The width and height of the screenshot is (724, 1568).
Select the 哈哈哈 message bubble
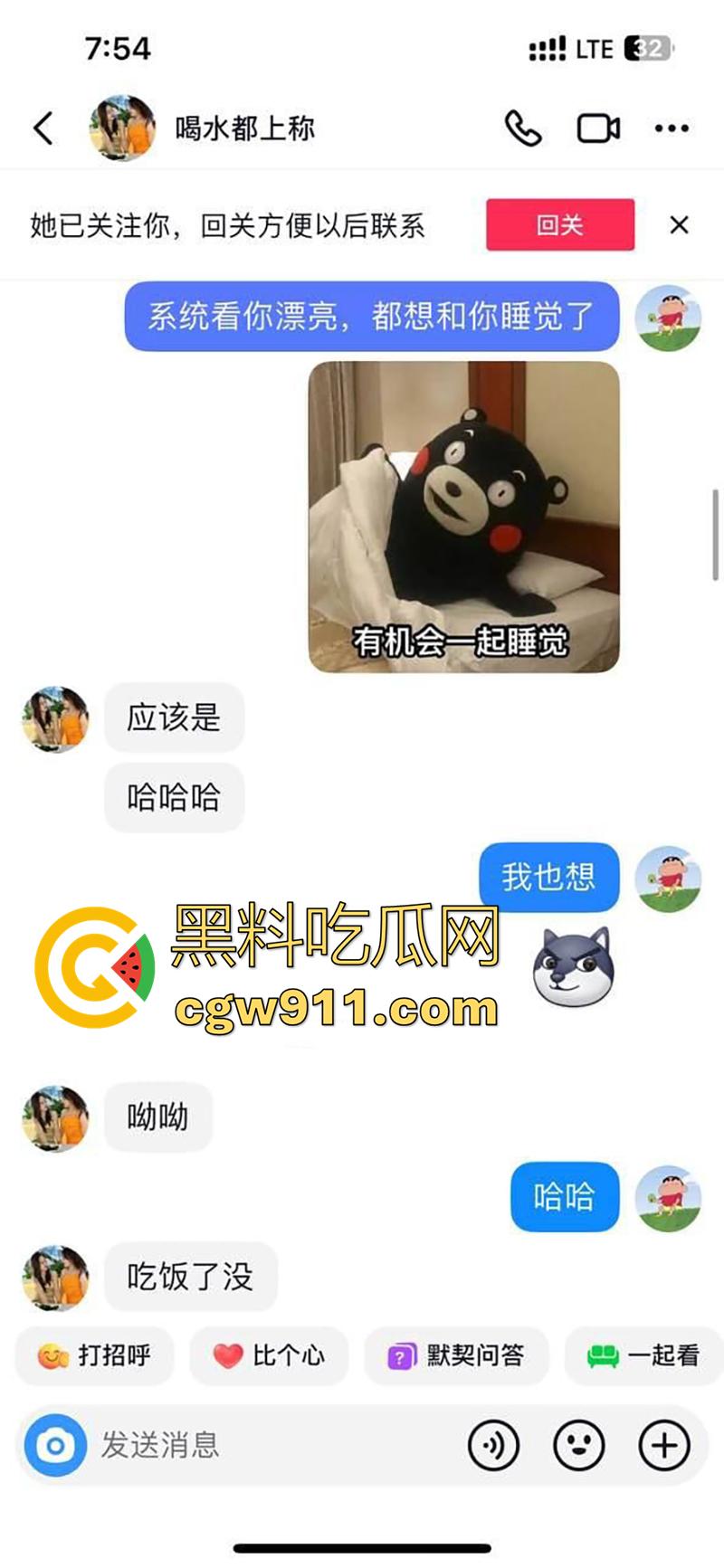pos(174,797)
